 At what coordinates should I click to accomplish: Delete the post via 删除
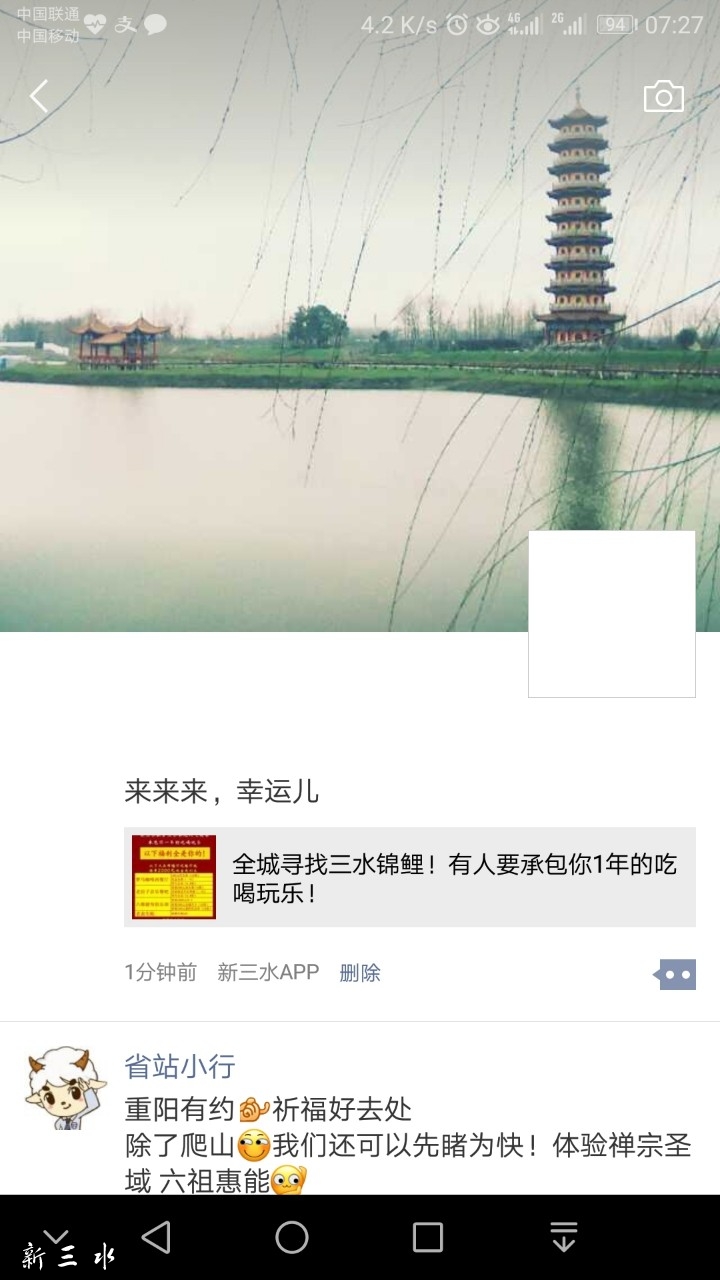[360, 973]
